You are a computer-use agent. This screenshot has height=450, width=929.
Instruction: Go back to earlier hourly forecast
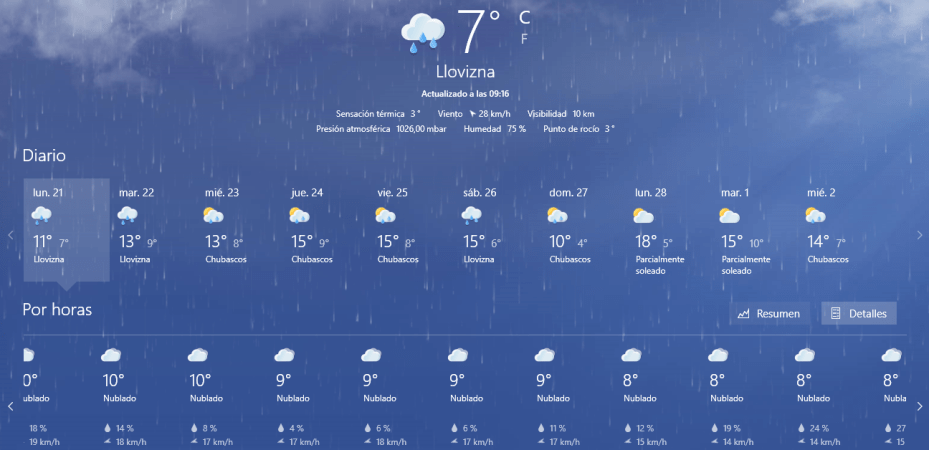tap(10, 406)
